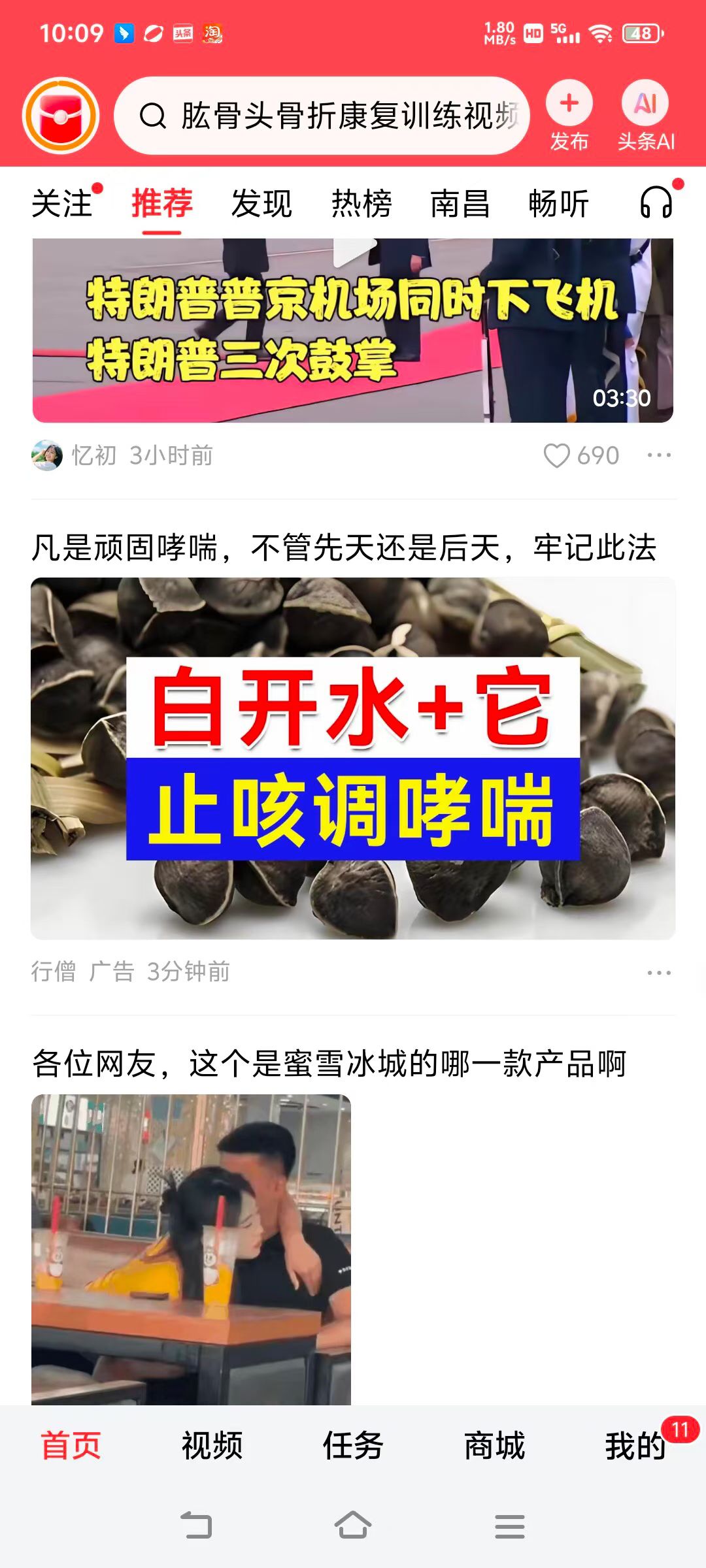Open the 蜜雪冰城 post photo

click(x=191, y=1248)
